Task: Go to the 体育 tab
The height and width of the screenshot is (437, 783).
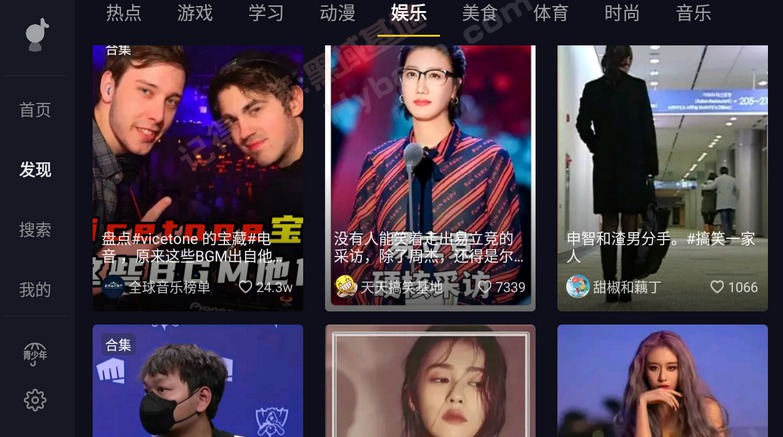Action: pyautogui.click(x=551, y=13)
